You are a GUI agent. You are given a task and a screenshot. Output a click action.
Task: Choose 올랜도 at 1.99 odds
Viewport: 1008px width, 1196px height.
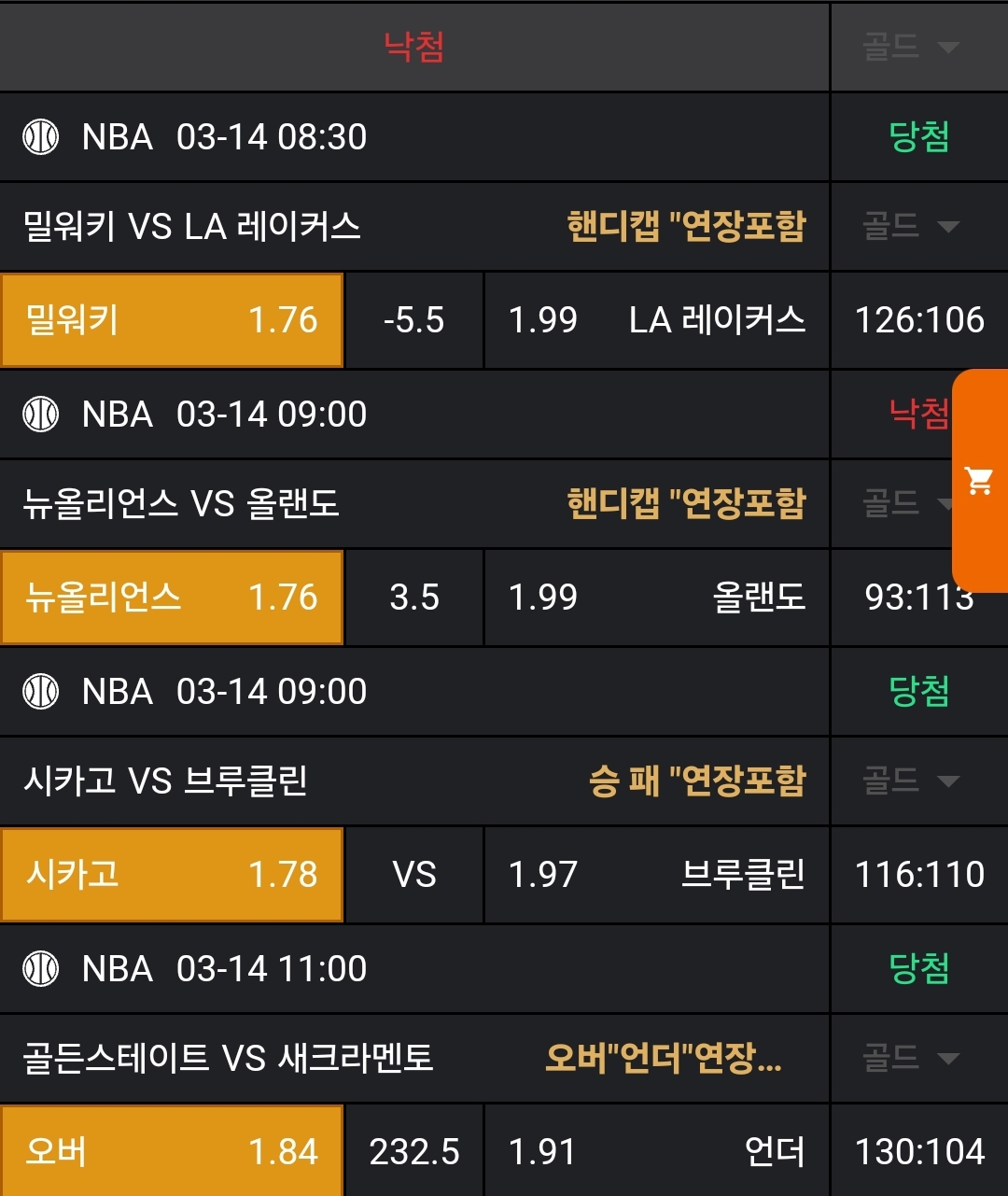[656, 598]
